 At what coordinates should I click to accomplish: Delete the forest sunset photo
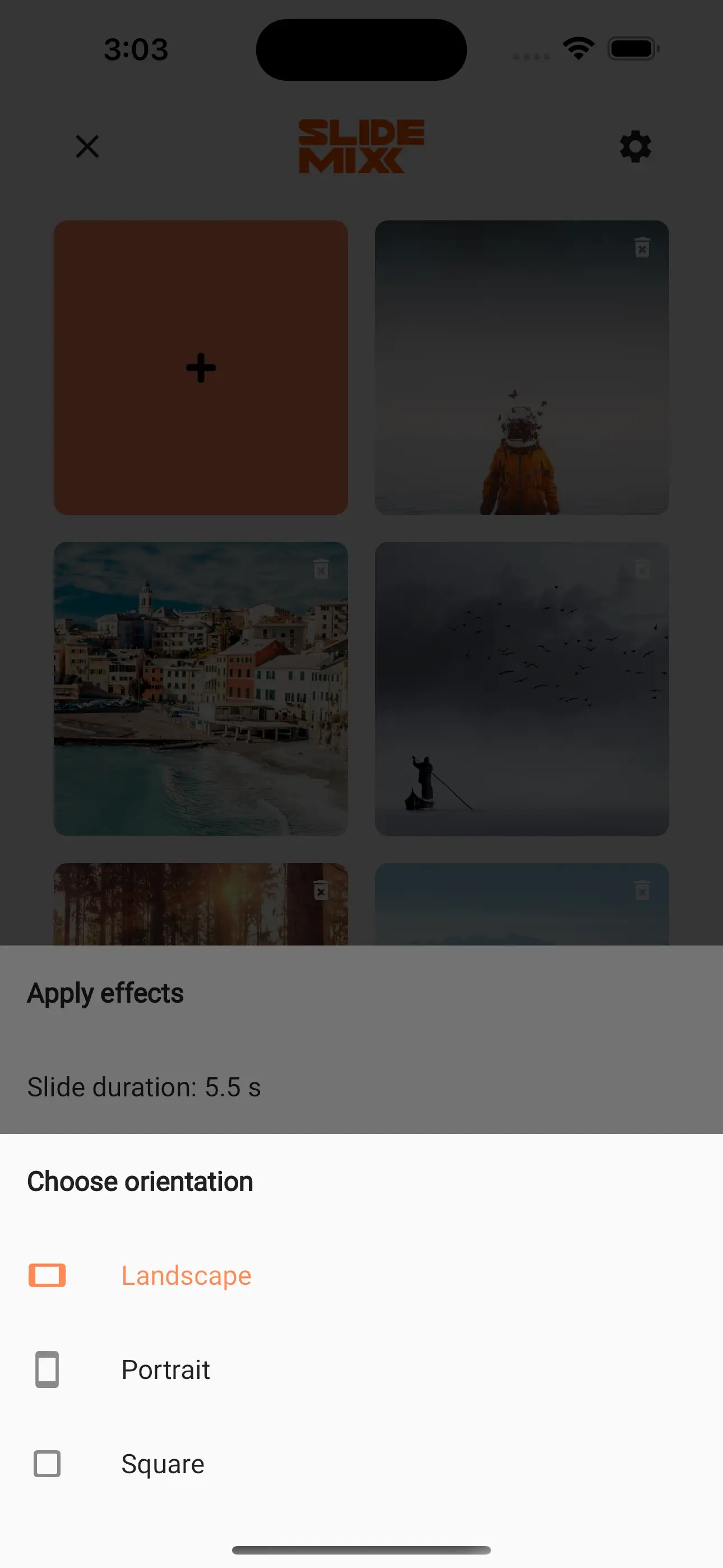[321, 891]
